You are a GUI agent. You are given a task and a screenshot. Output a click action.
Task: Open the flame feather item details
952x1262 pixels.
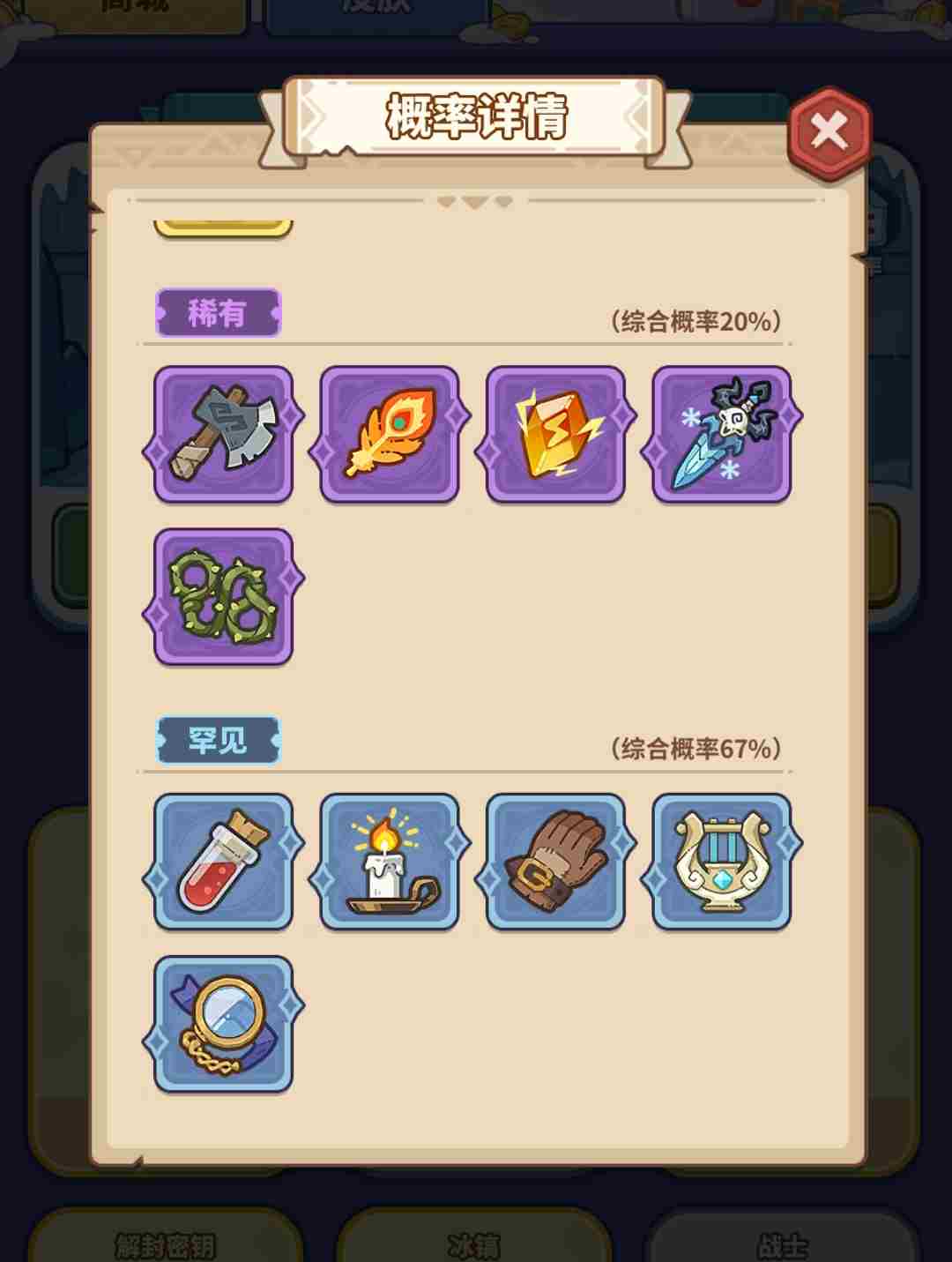[x=390, y=434]
